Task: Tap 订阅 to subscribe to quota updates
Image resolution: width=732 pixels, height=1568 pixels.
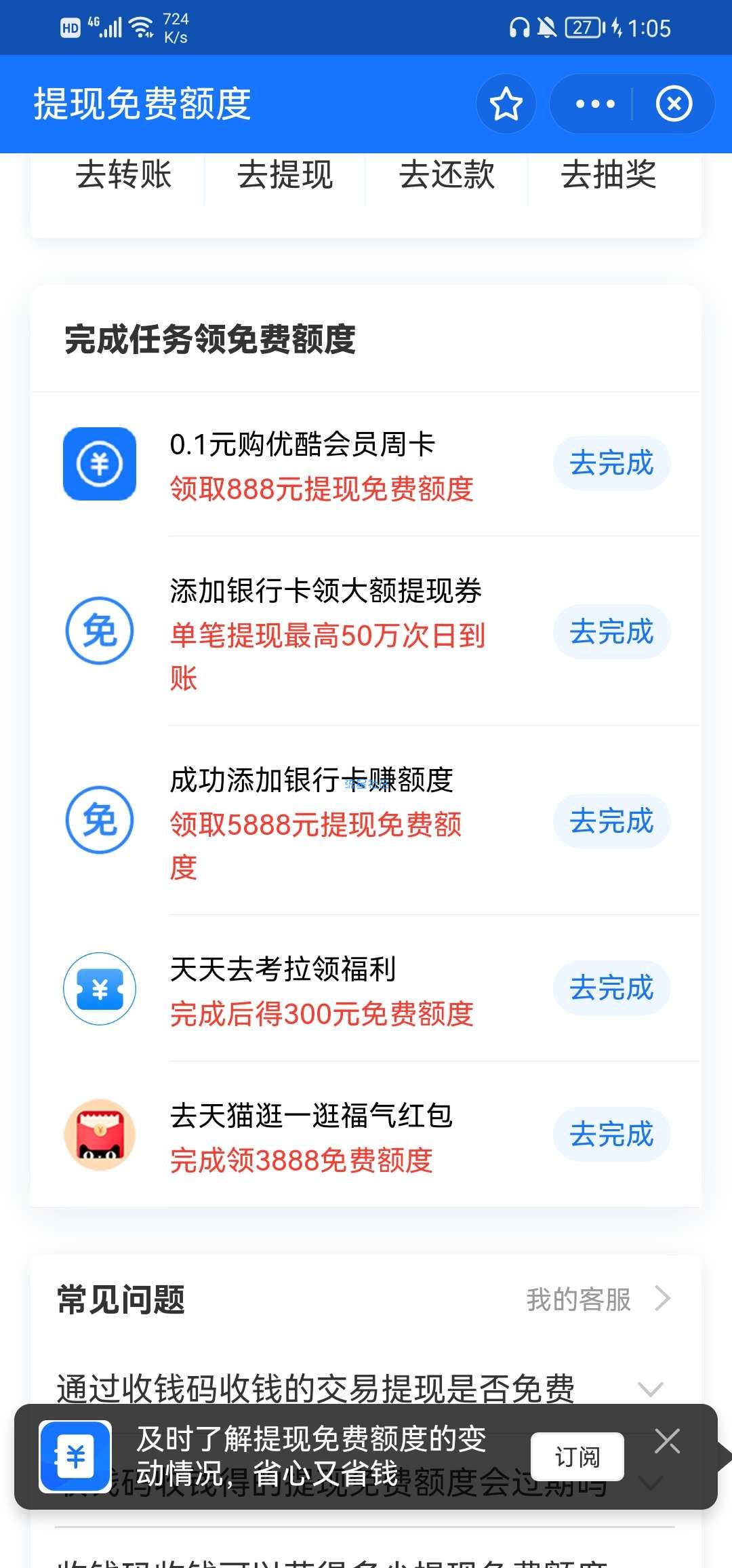Action: (577, 1456)
